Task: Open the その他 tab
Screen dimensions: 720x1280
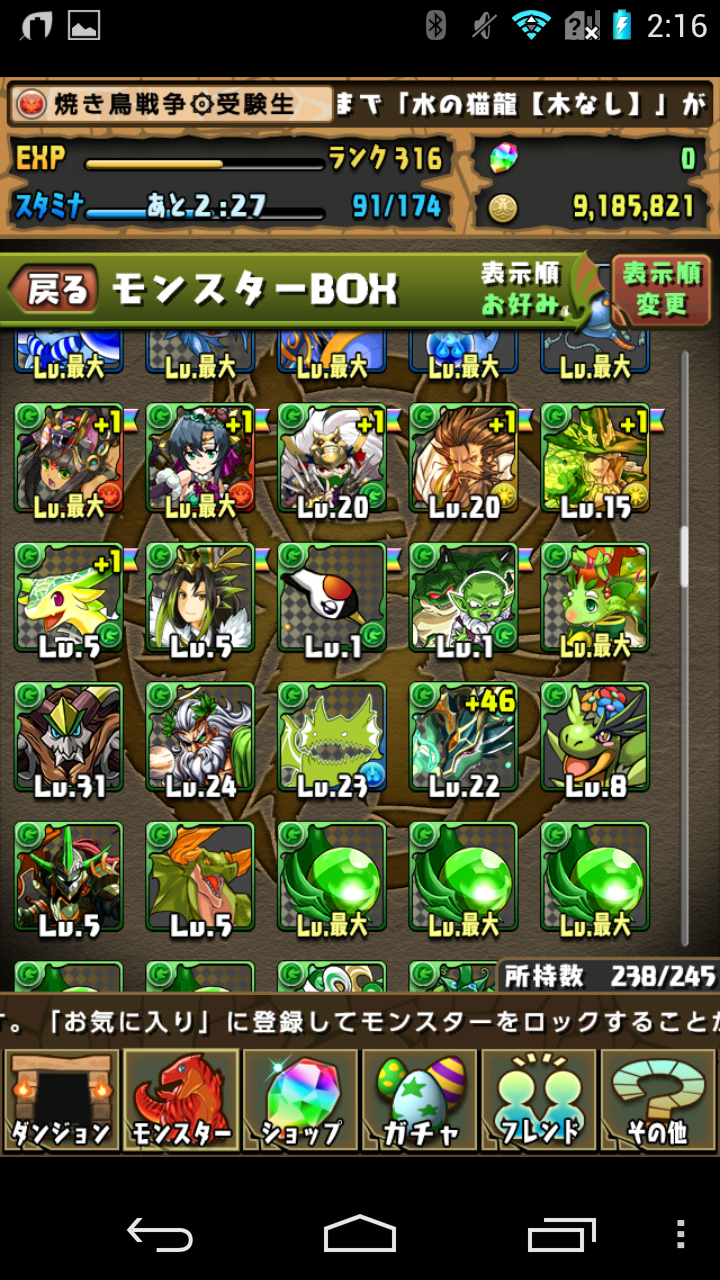Action: pyautogui.click(x=658, y=1100)
